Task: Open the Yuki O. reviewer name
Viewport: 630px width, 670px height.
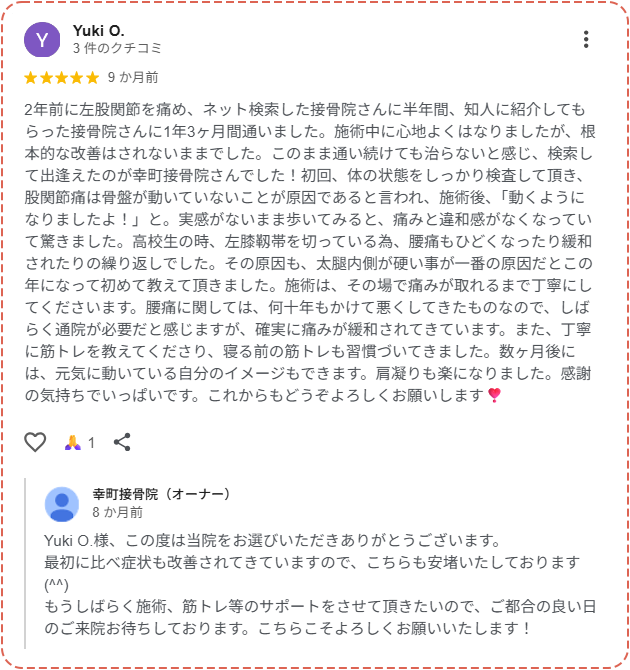Action: click(x=98, y=30)
